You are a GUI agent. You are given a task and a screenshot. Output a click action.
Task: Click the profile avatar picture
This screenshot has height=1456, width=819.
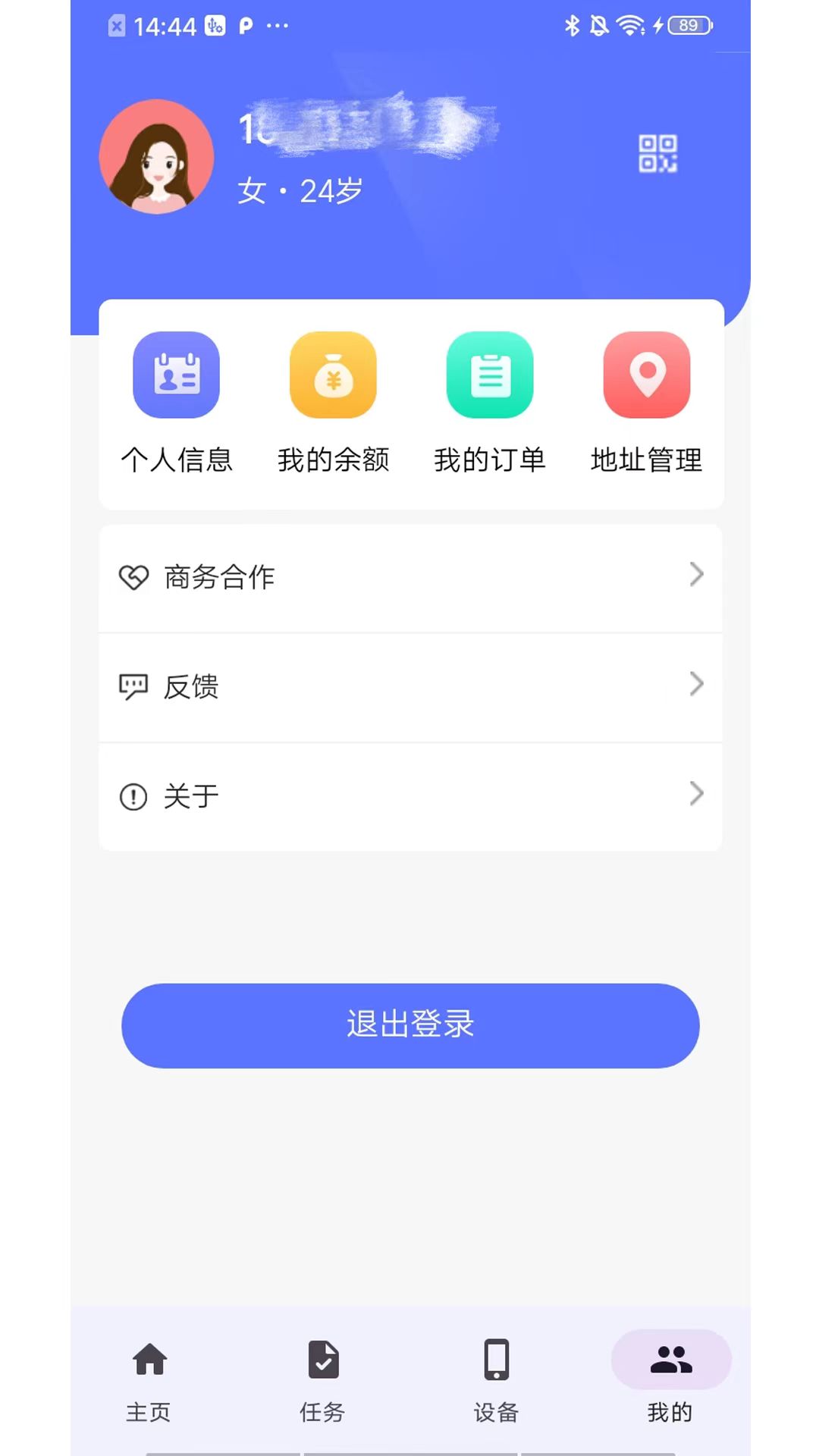[156, 156]
